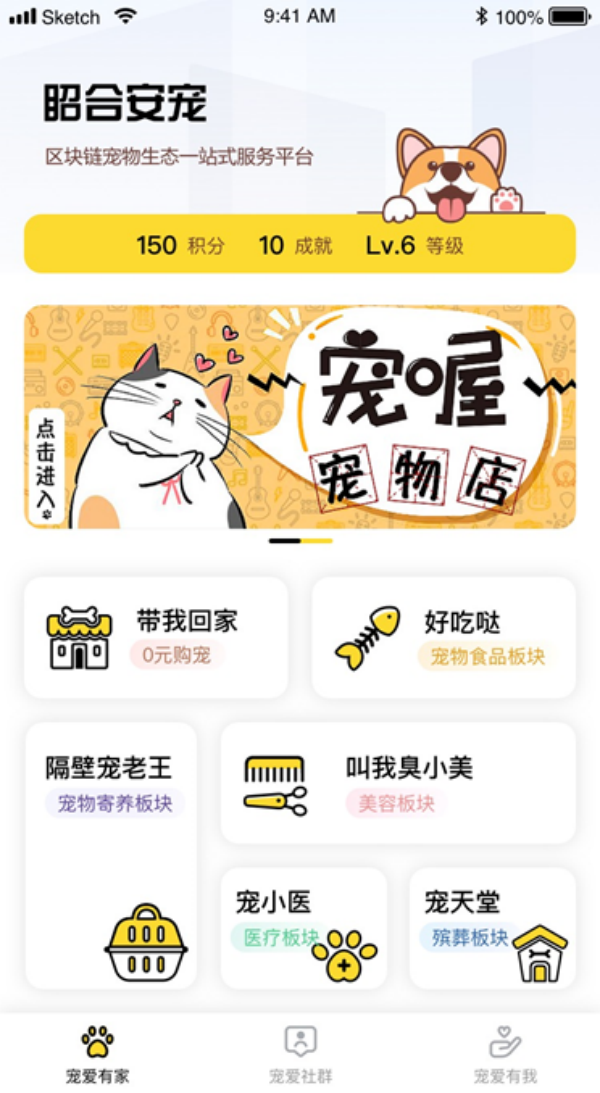
Task: Open the 好吃哒 pet food card
Action: point(444,637)
